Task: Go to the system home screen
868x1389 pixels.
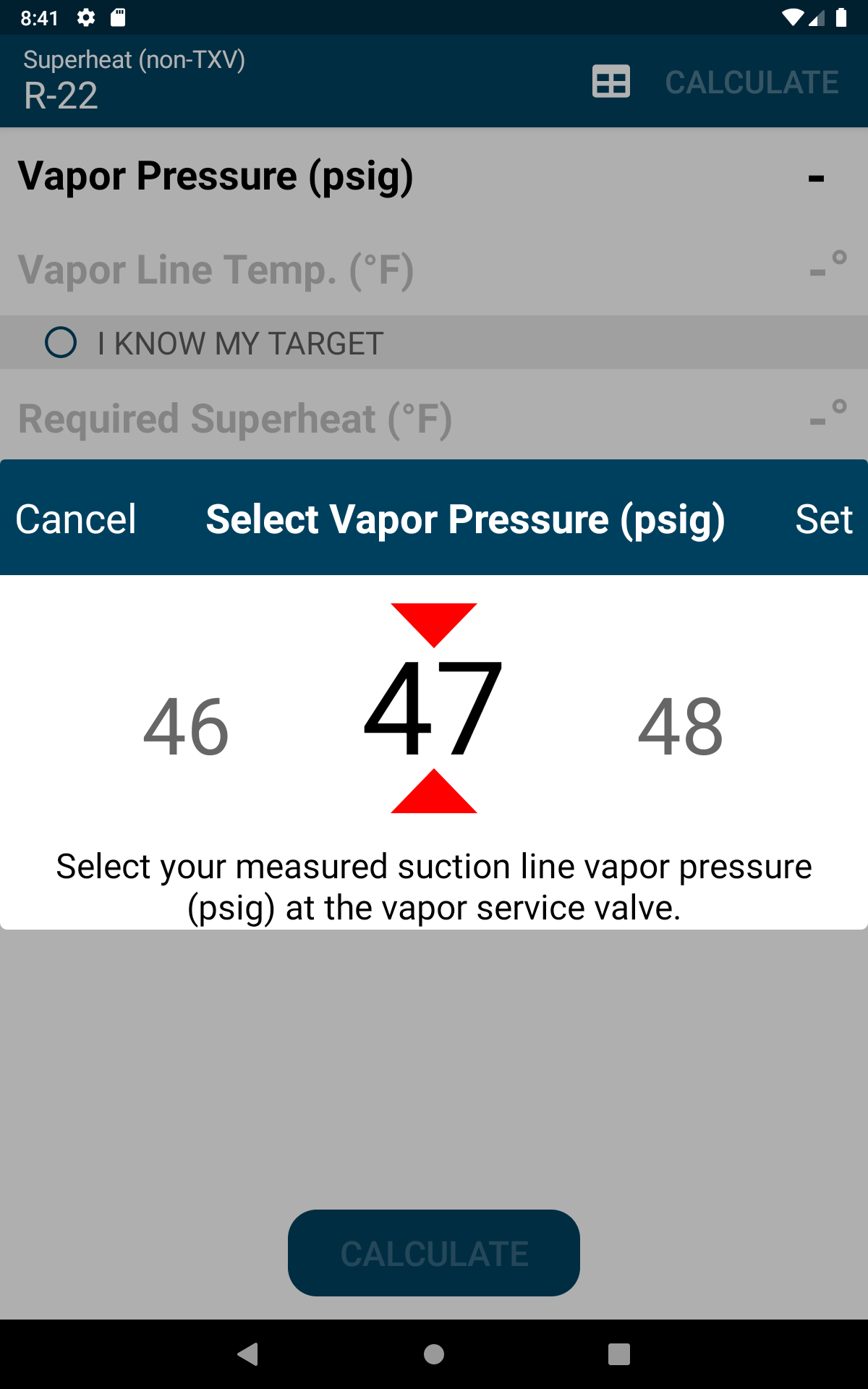Action: (434, 1354)
